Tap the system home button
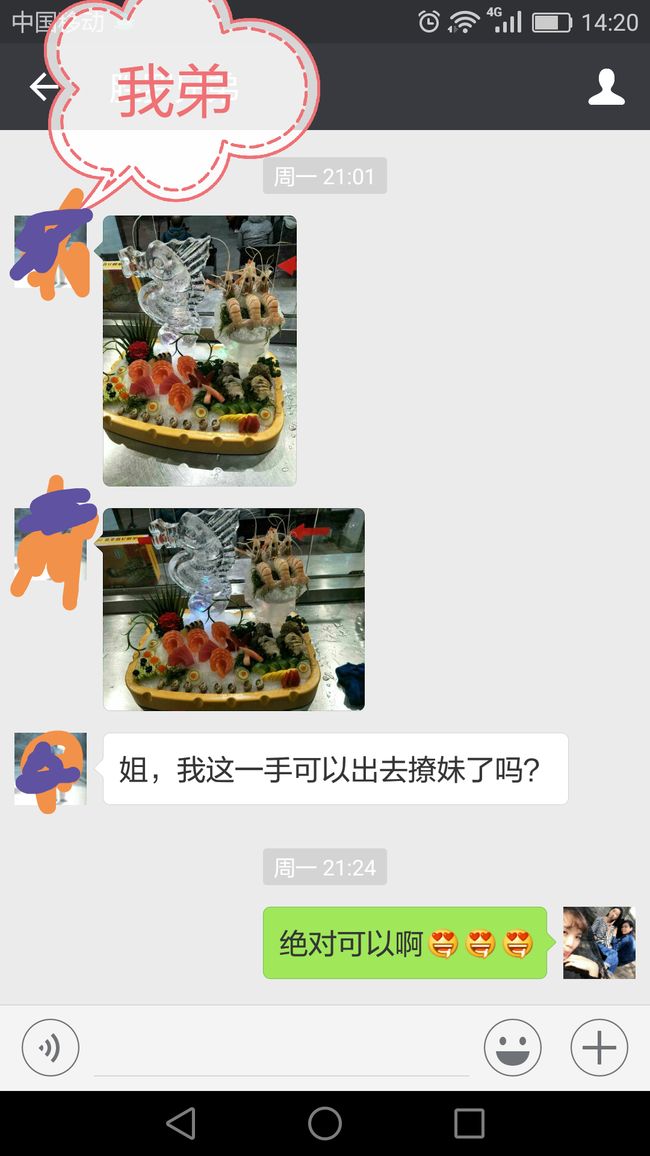650x1156 pixels. [325, 1124]
